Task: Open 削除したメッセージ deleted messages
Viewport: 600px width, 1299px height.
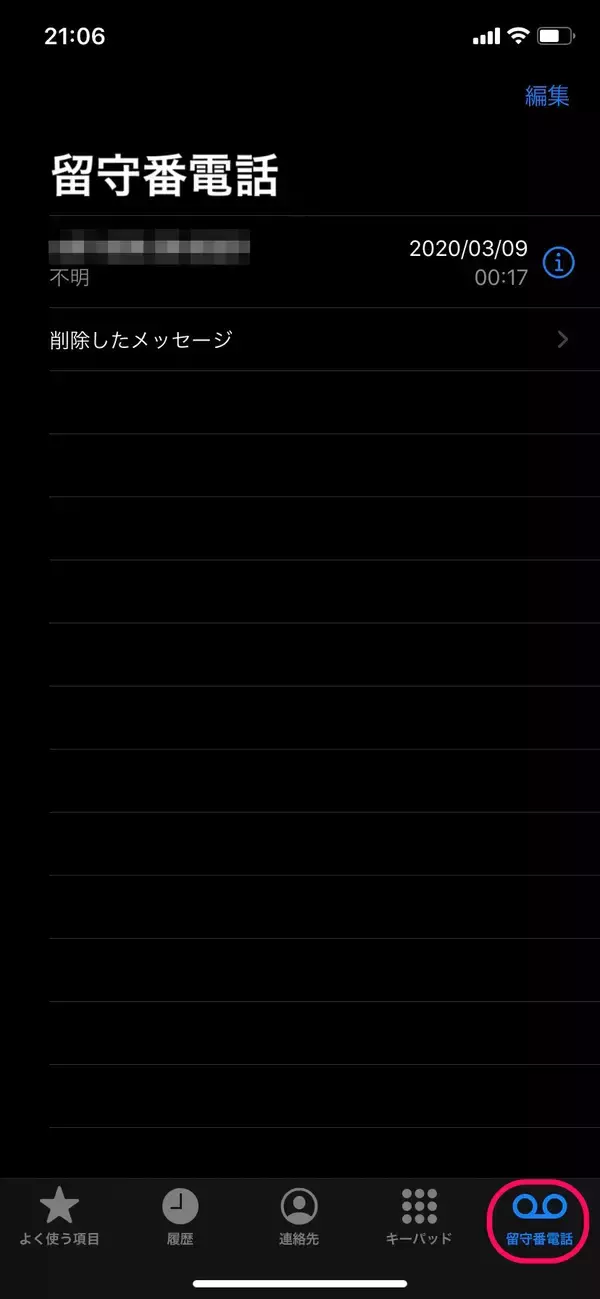Action: [300, 340]
